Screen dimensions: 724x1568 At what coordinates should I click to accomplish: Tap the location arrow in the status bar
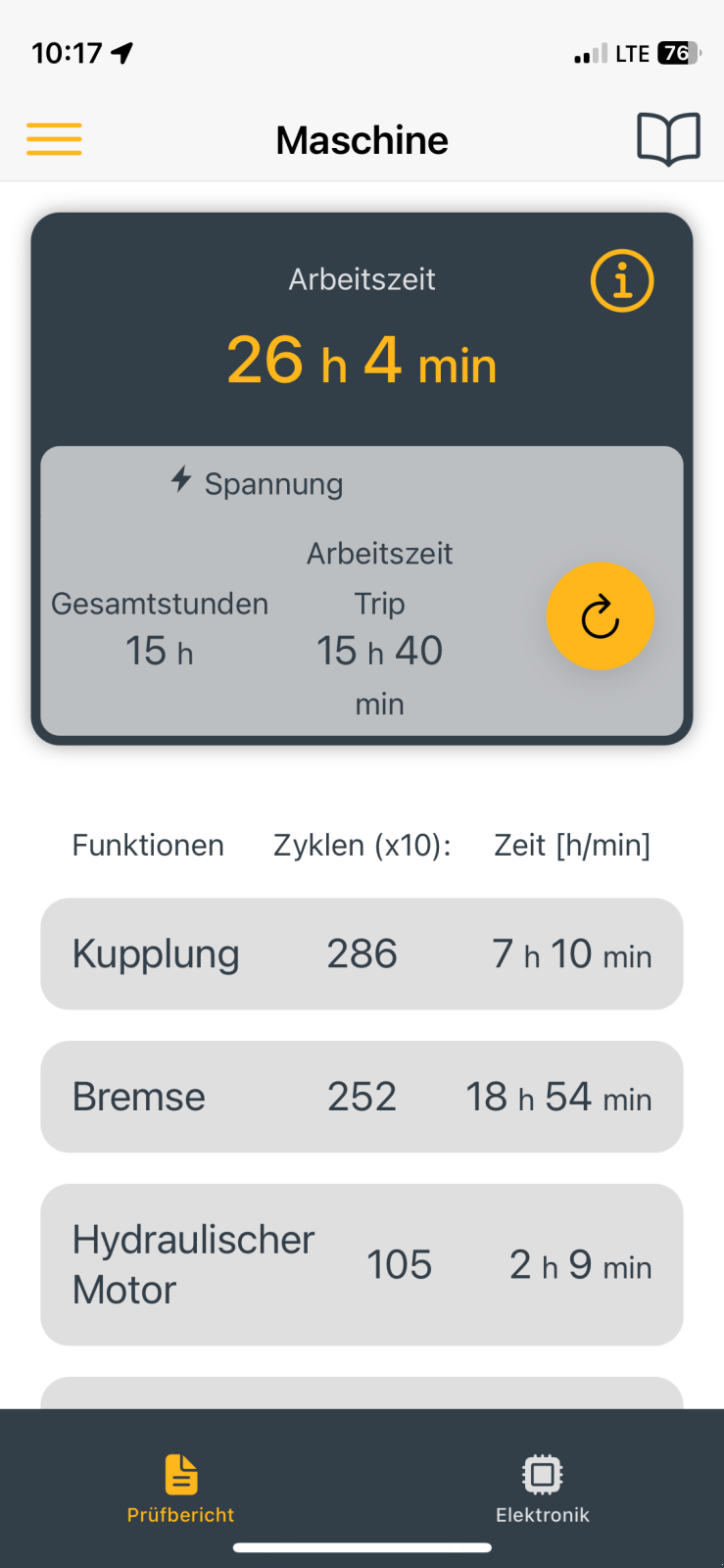pos(120,52)
